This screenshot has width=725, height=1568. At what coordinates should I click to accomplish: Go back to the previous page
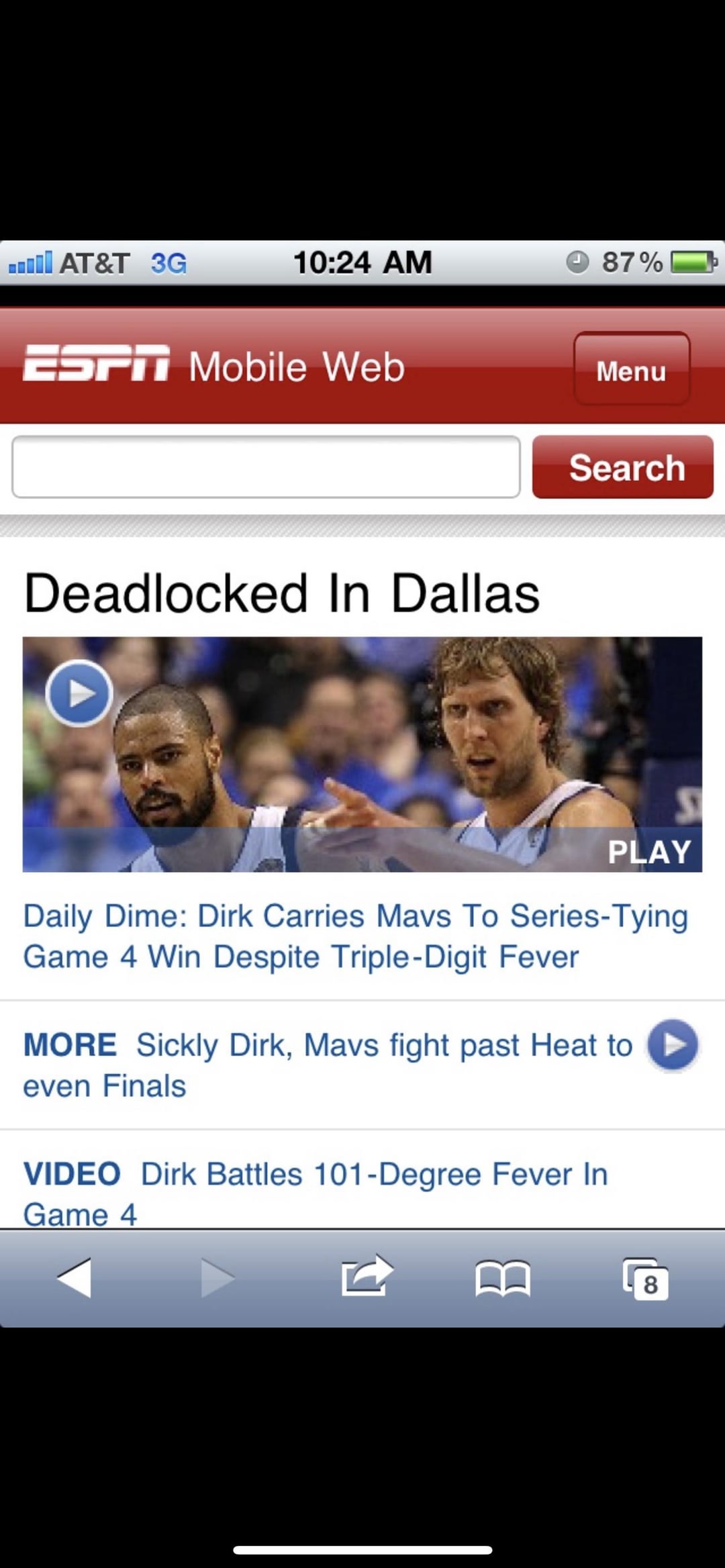pyautogui.click(x=75, y=1277)
